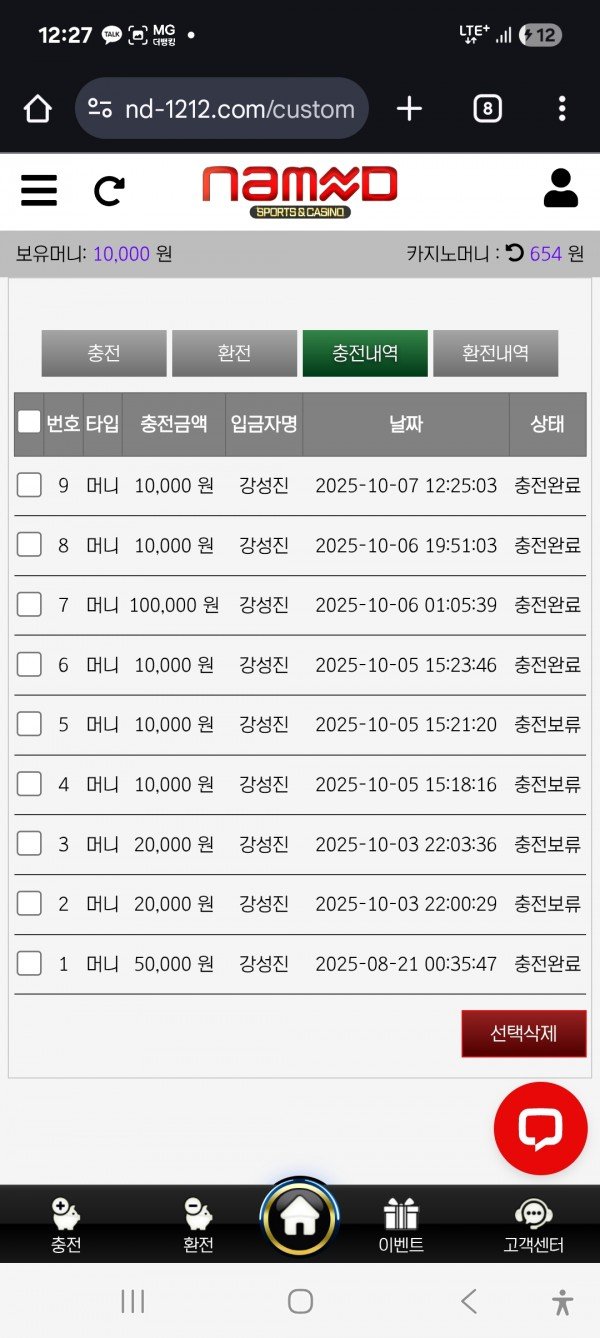This screenshot has width=600, height=1338.
Task: Tap the home button in the bottom bar
Action: [x=299, y=1217]
